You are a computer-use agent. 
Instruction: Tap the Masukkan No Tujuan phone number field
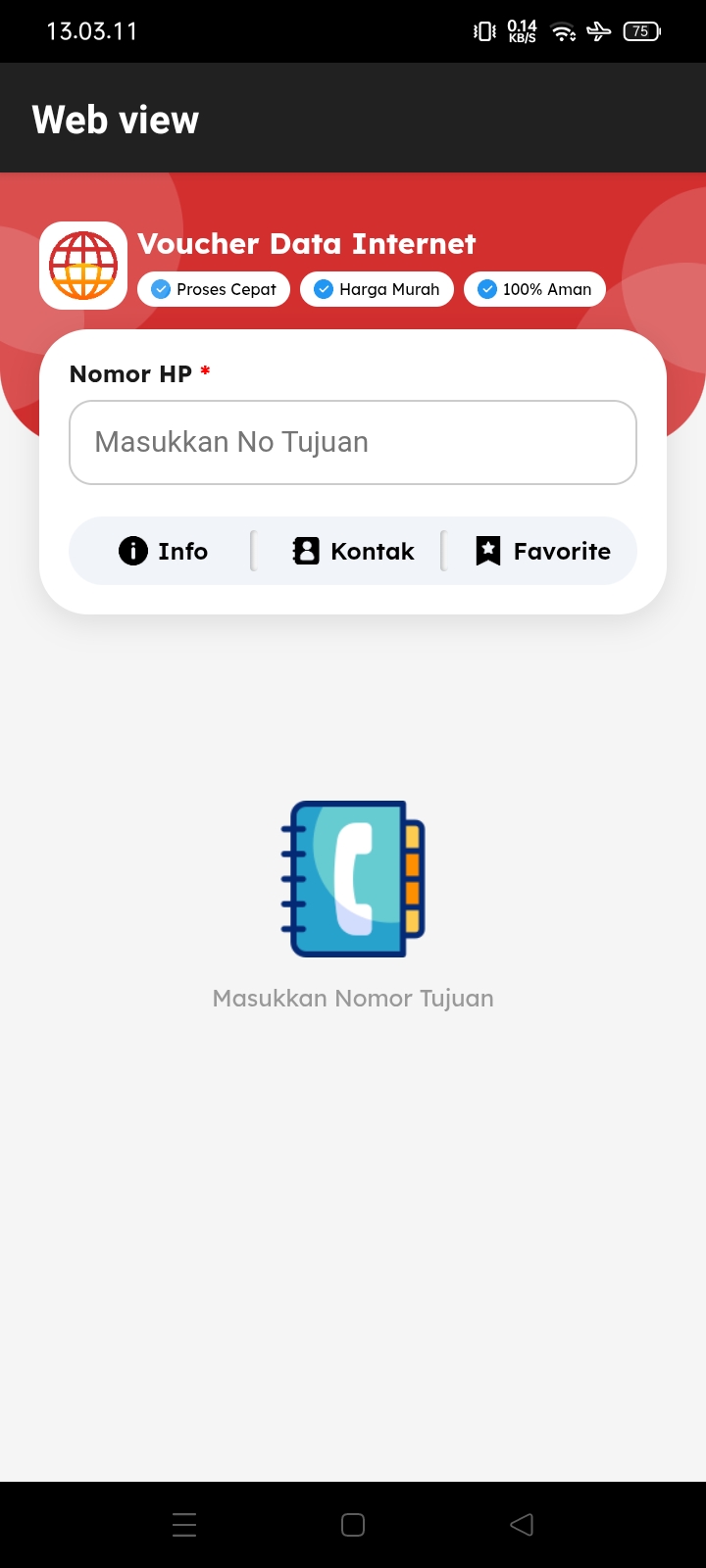point(353,442)
